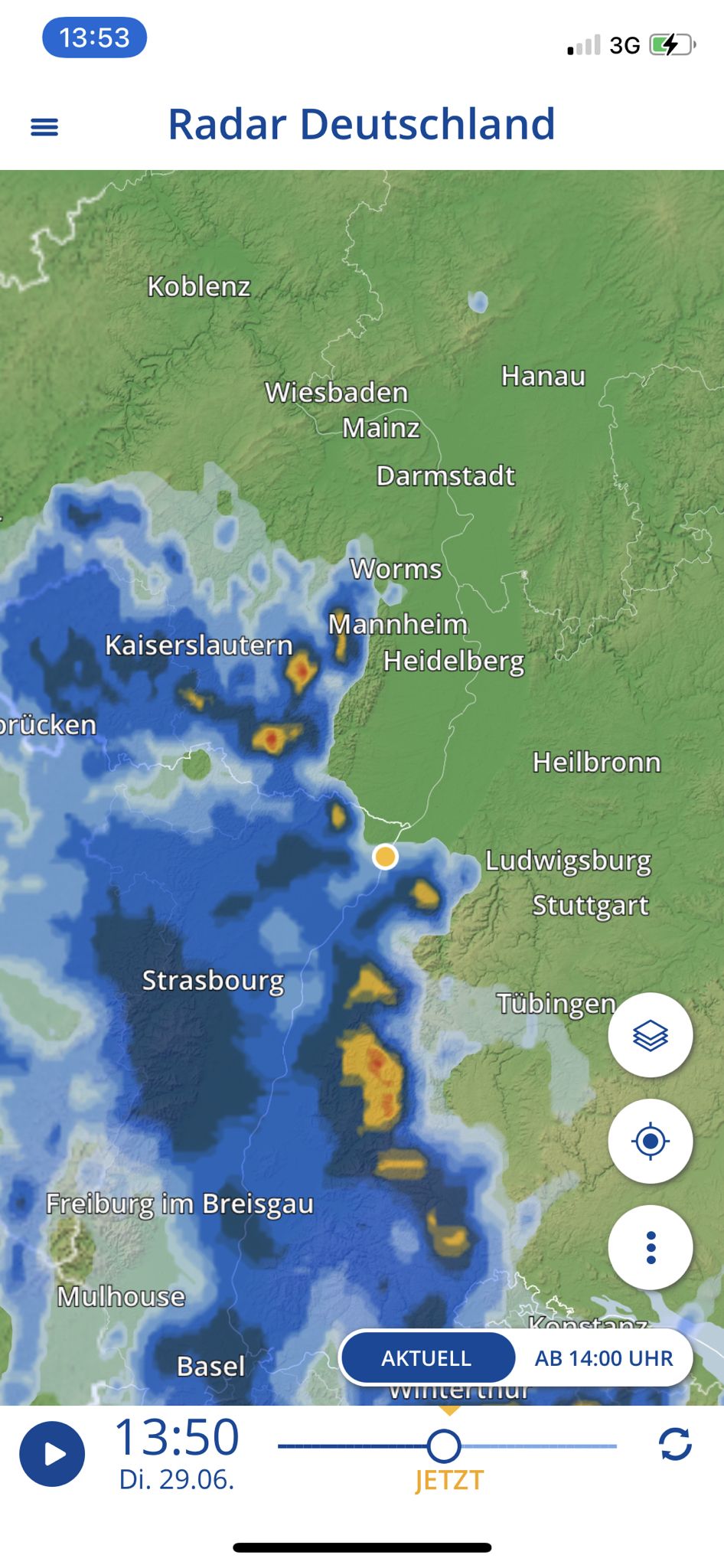The height and width of the screenshot is (1568, 724).
Task: Open the hamburger menu
Action: 44,126
